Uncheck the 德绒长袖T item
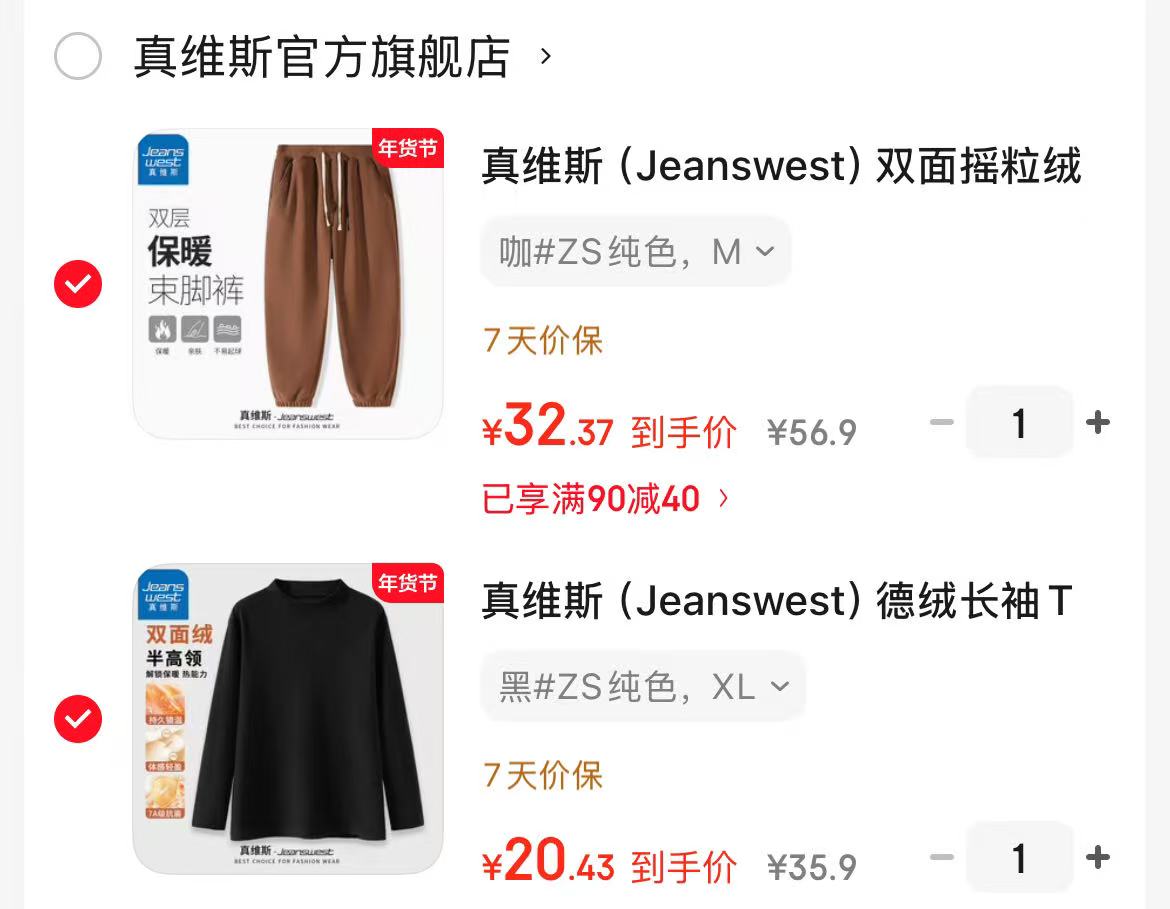1170x909 pixels. 78,719
